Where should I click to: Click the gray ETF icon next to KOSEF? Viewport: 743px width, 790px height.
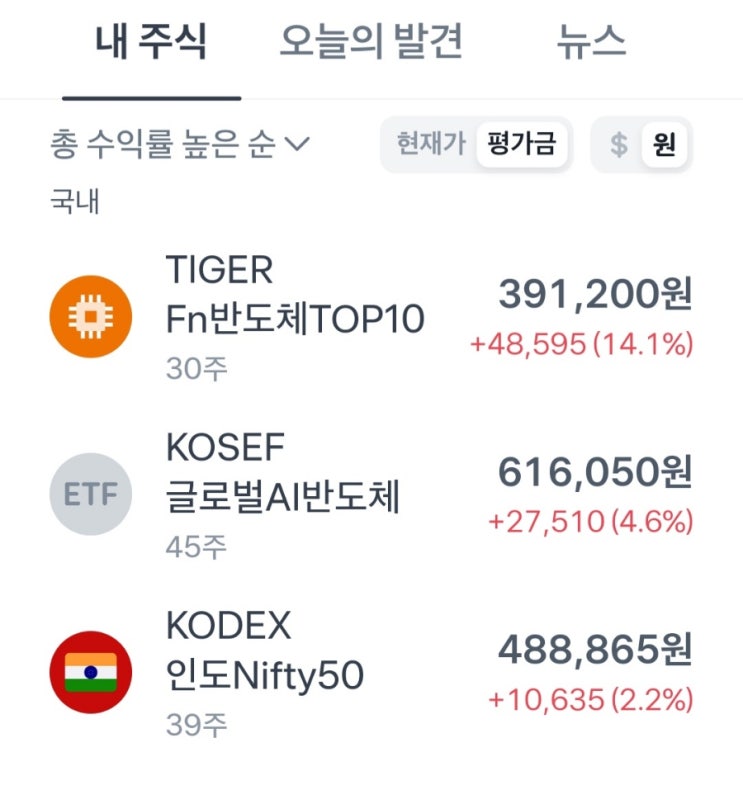[x=91, y=491]
